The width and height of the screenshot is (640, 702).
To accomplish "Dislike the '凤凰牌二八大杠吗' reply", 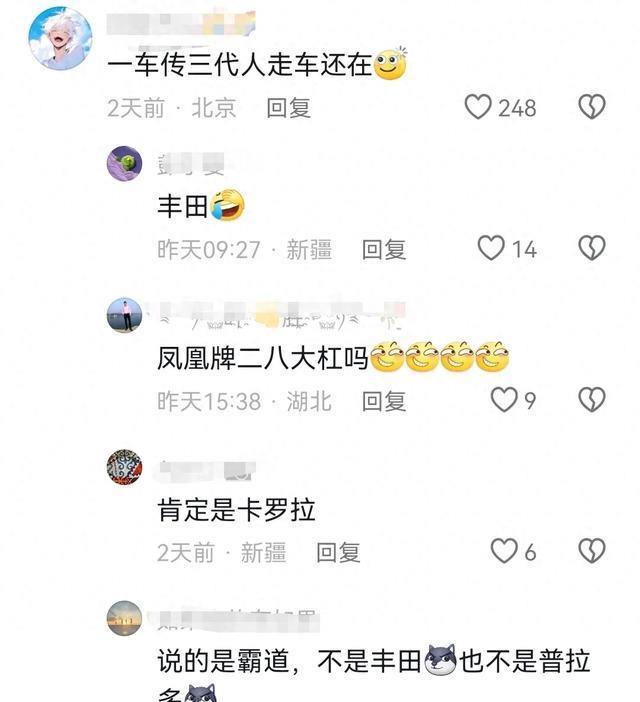I will click(592, 401).
